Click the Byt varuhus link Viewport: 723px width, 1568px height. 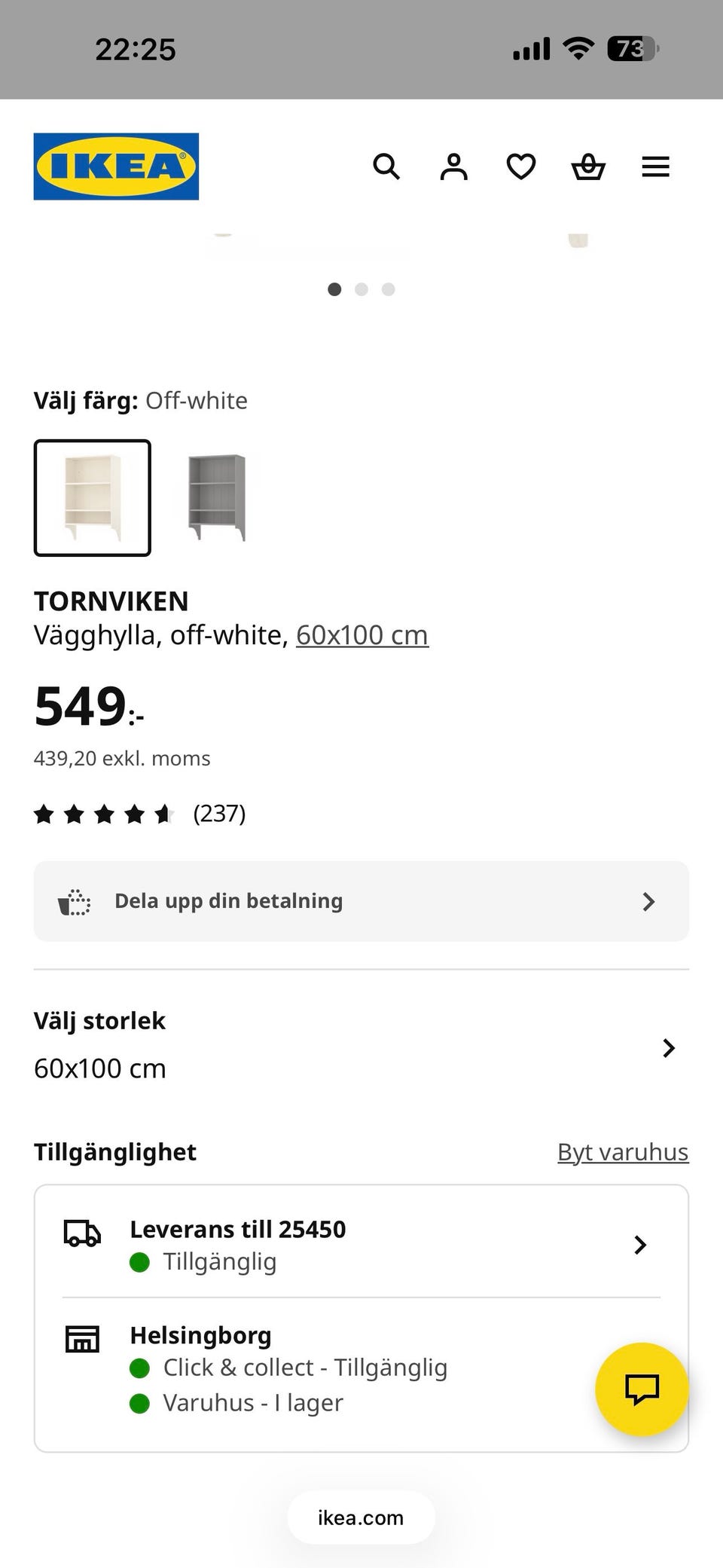[623, 1151]
